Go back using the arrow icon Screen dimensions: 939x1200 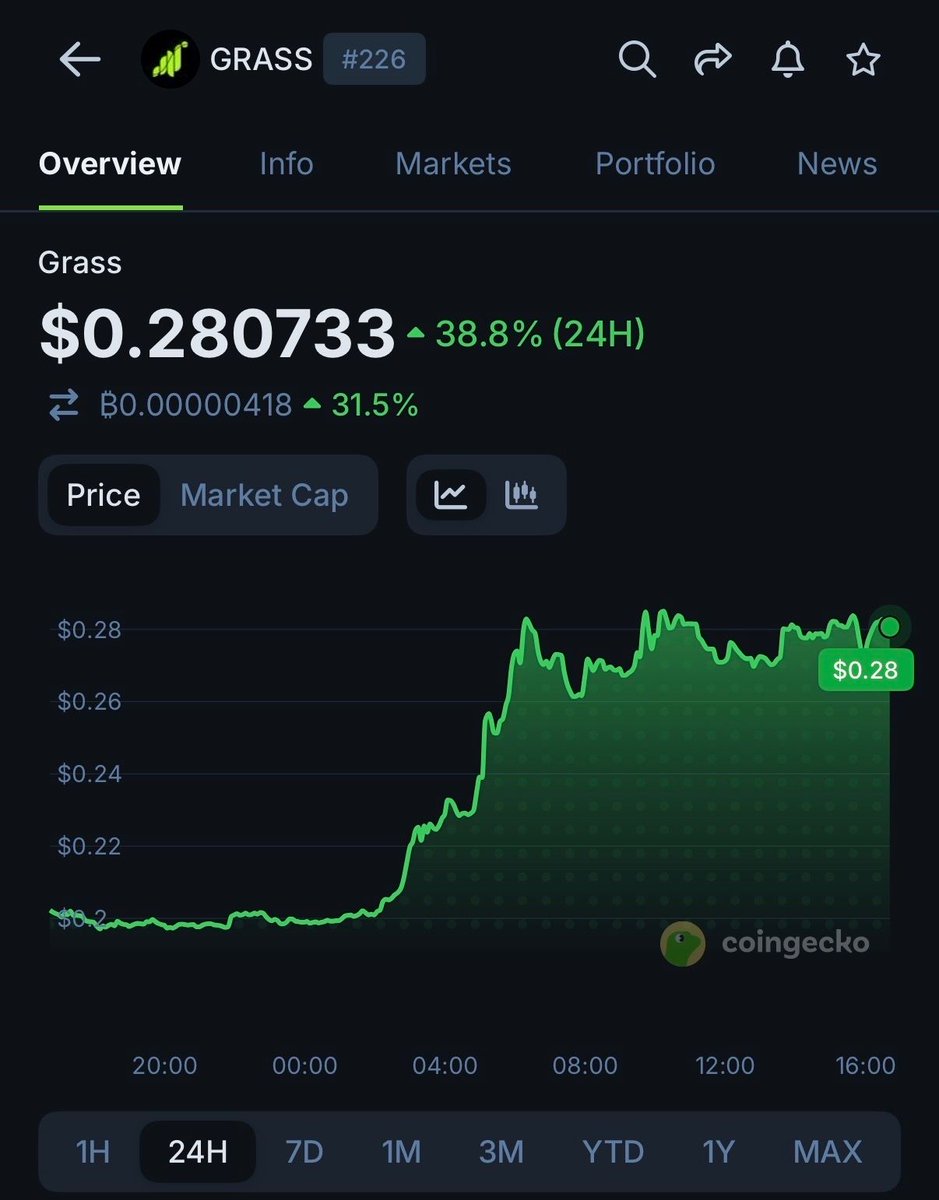[x=80, y=61]
